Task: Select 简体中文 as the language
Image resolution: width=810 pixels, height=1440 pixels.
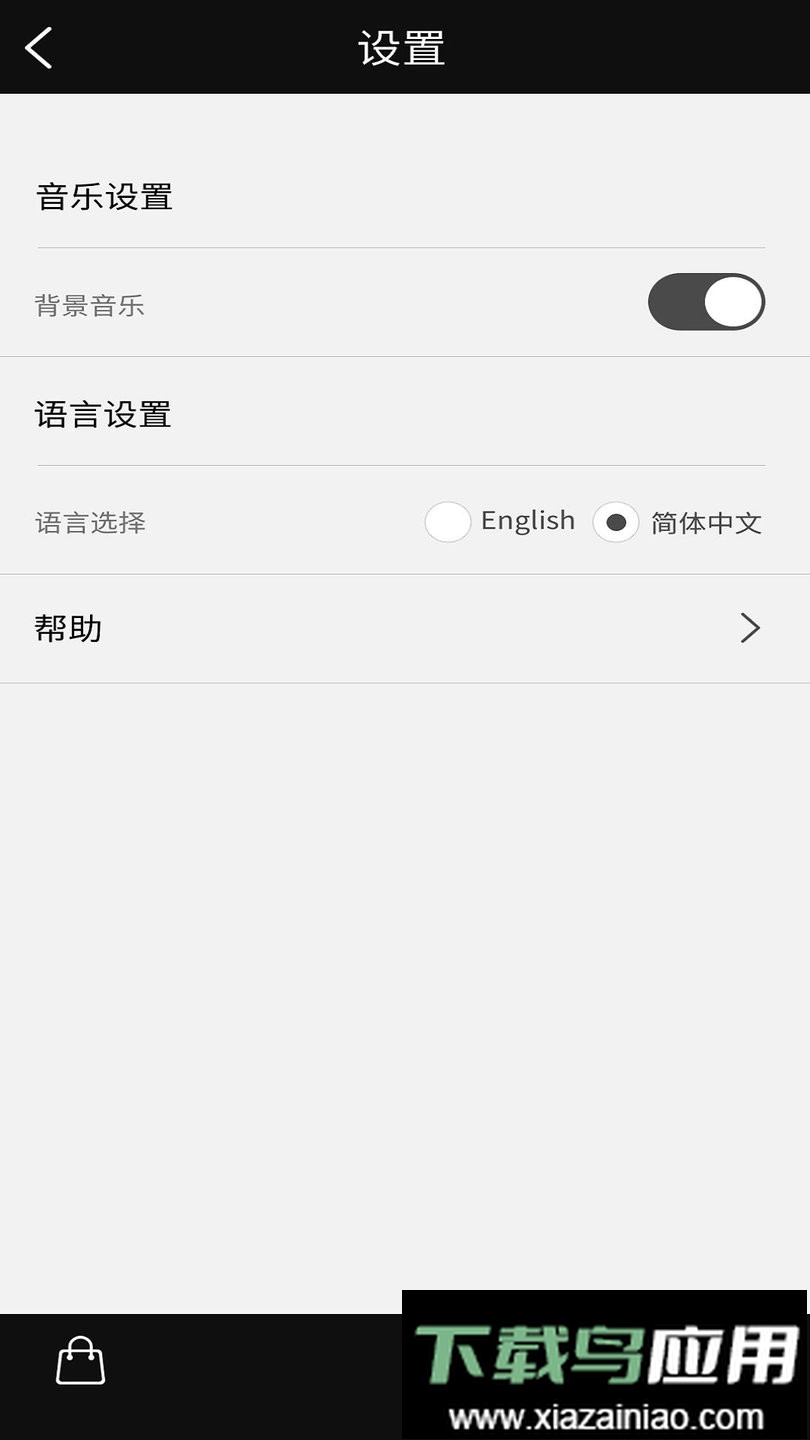Action: 616,522
